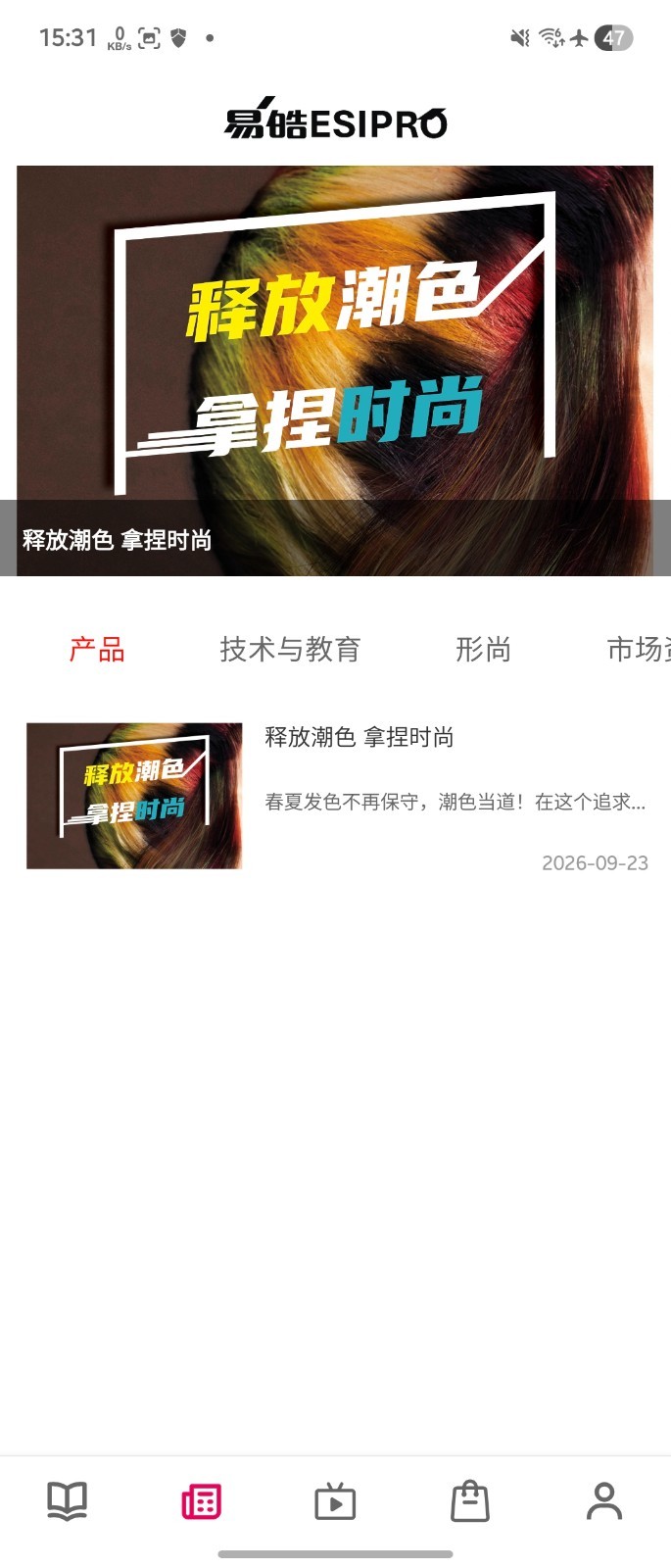Open the 释放潮色 拿捏时尚 top banner

click(x=335, y=370)
